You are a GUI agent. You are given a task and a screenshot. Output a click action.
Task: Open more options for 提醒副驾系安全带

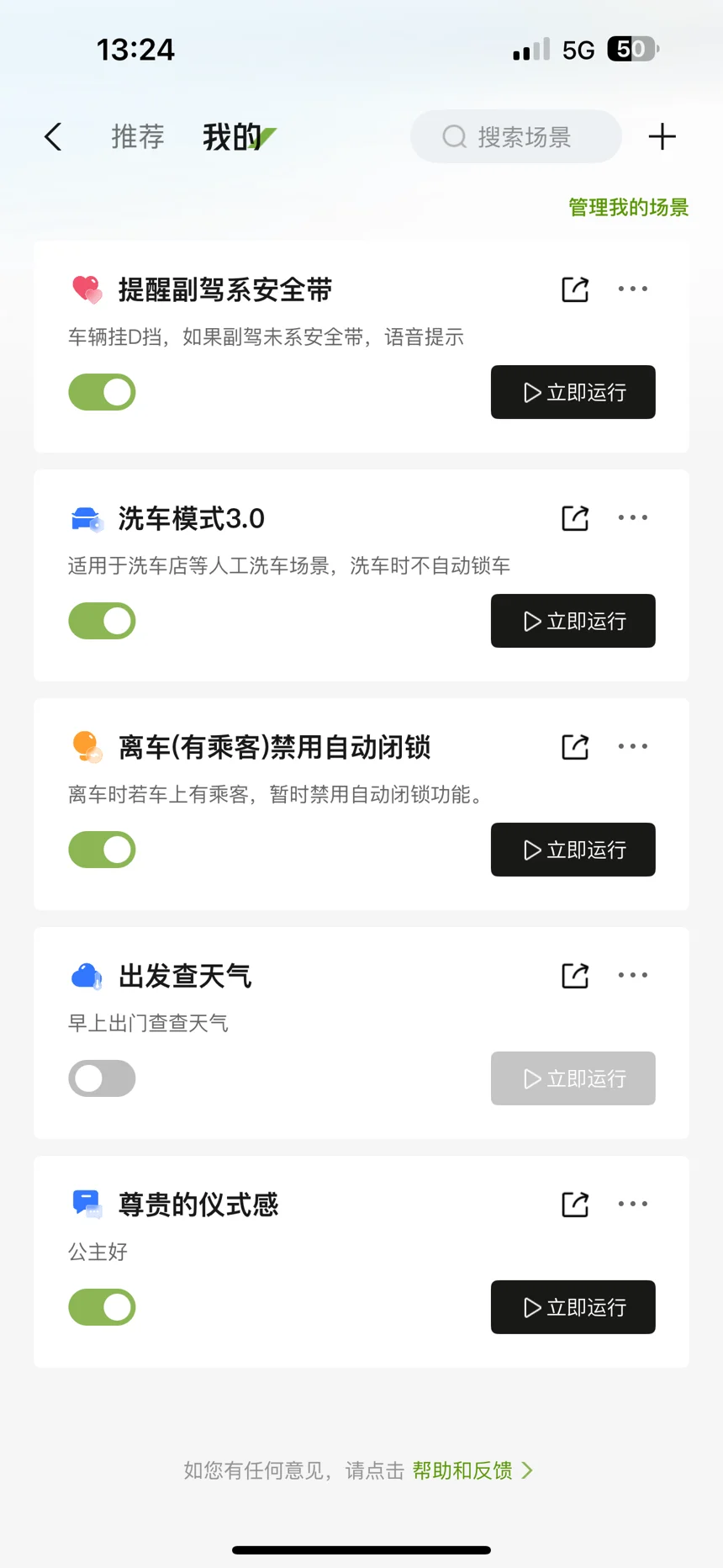pyautogui.click(x=633, y=289)
